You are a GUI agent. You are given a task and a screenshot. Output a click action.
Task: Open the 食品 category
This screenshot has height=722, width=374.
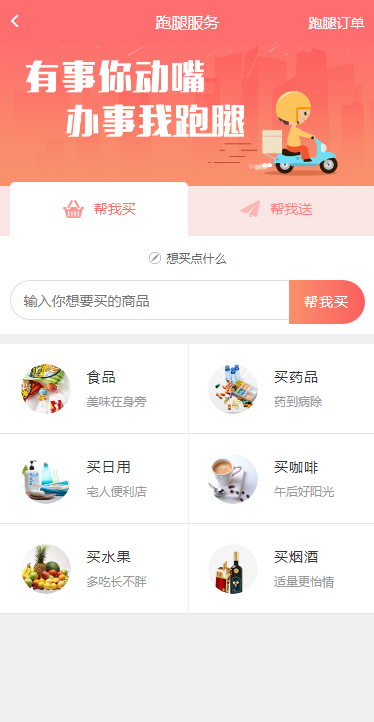pyautogui.click(x=94, y=388)
